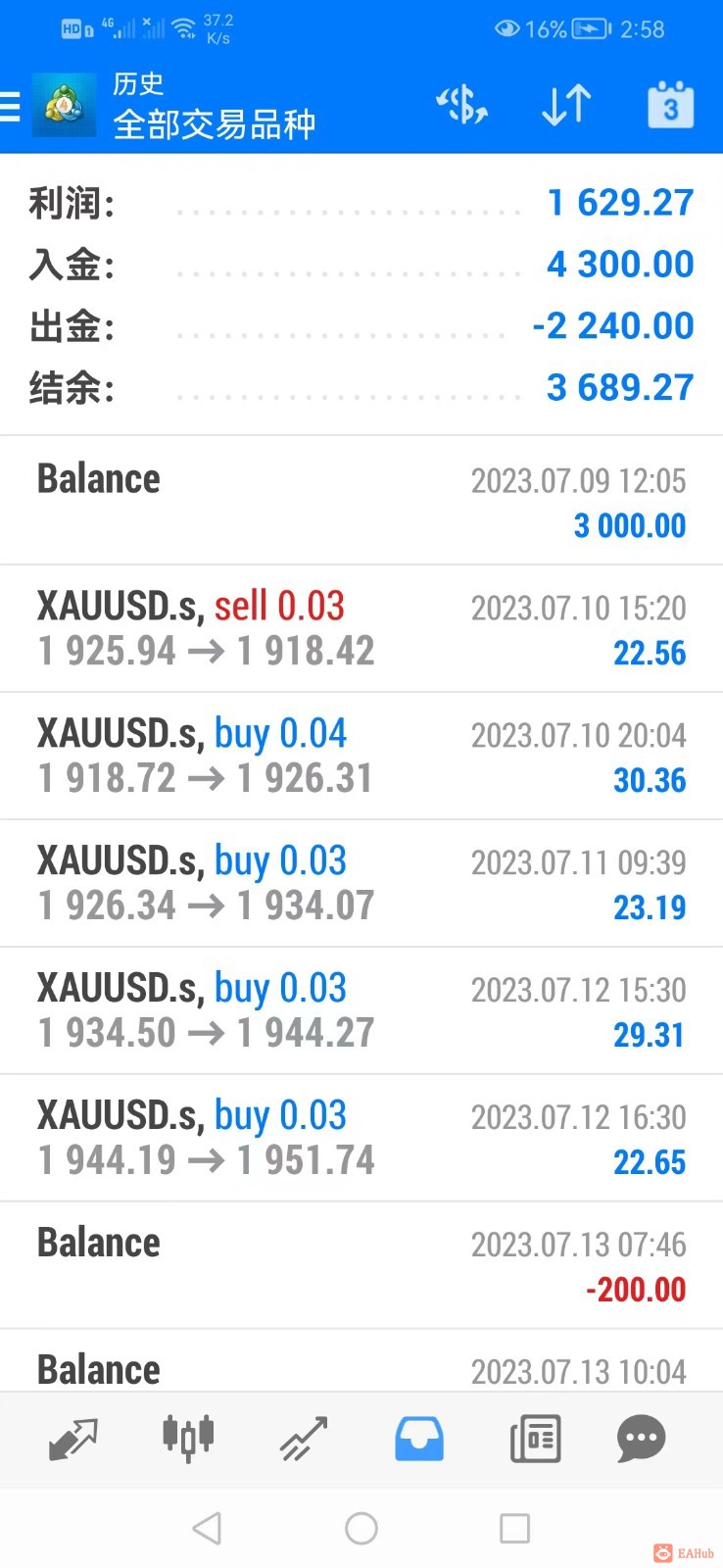Open the Messages chat tab
This screenshot has height=1568, width=723.
pyautogui.click(x=642, y=1439)
